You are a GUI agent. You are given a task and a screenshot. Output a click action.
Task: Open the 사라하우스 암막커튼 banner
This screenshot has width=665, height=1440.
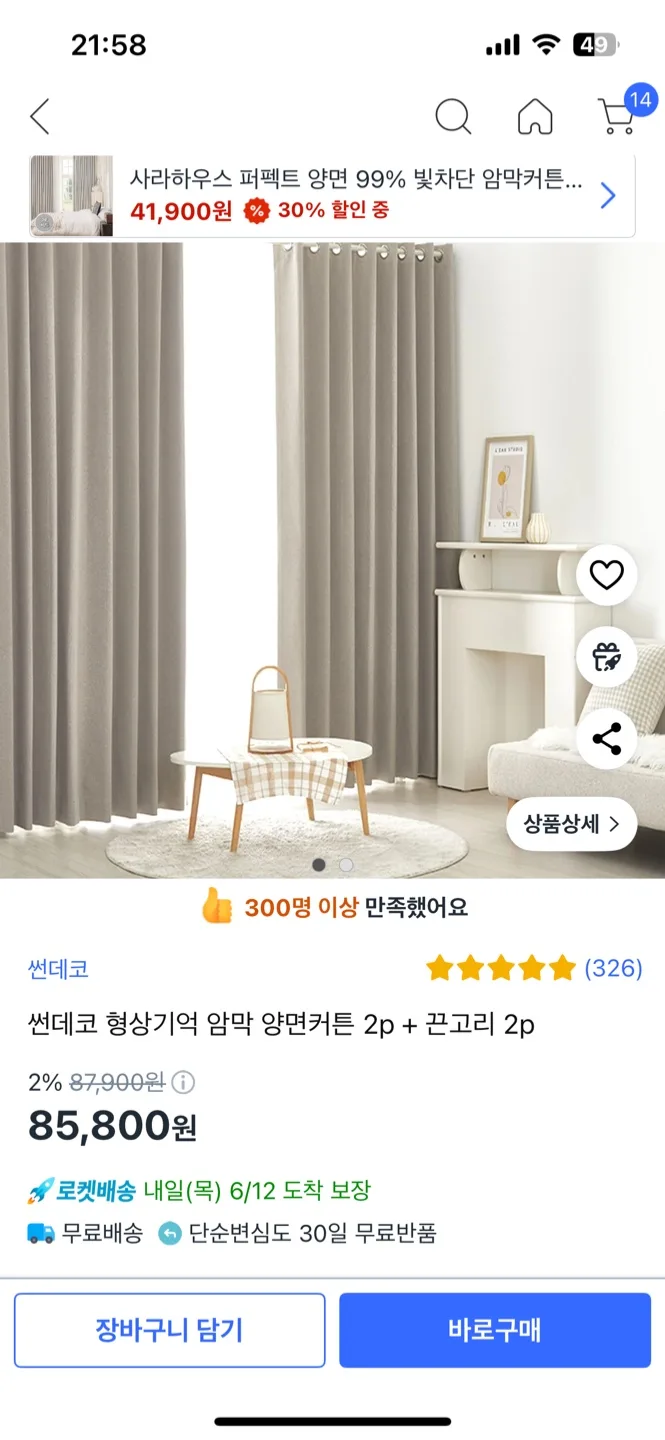(332, 195)
